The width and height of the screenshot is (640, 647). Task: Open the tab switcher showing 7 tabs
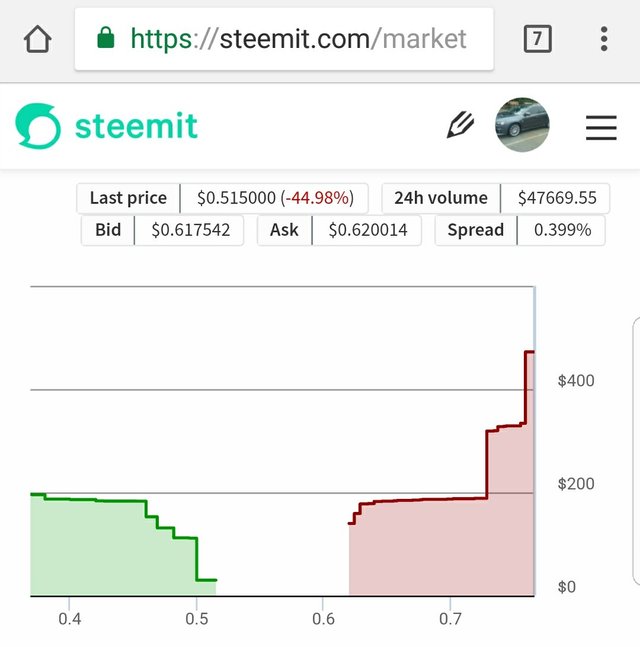point(537,40)
